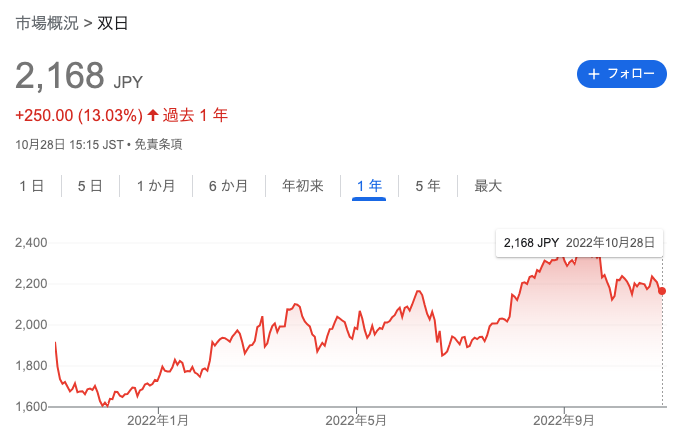Follow the 双日 stock

tap(621, 74)
